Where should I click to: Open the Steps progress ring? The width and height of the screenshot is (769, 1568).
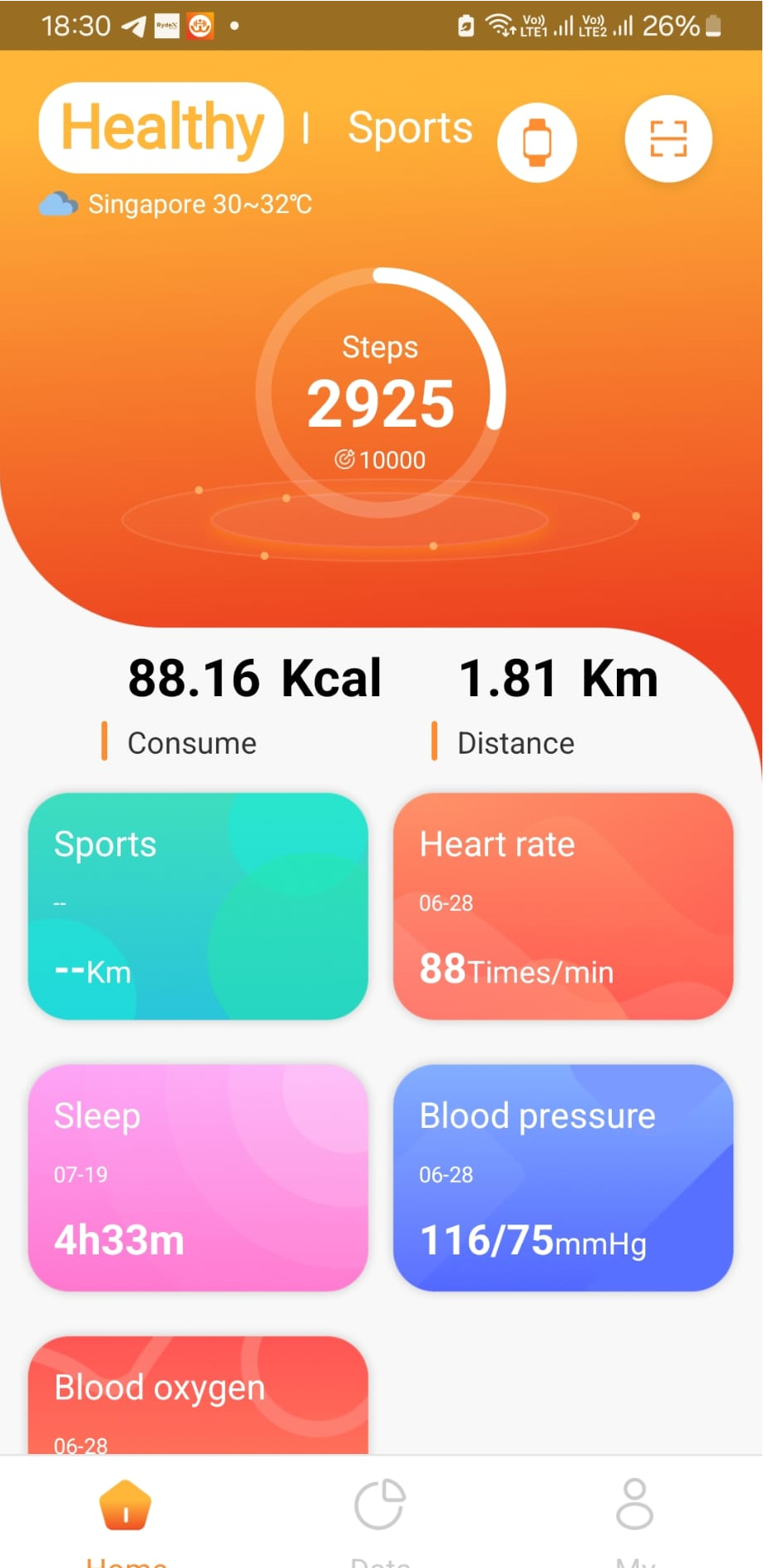[381, 394]
